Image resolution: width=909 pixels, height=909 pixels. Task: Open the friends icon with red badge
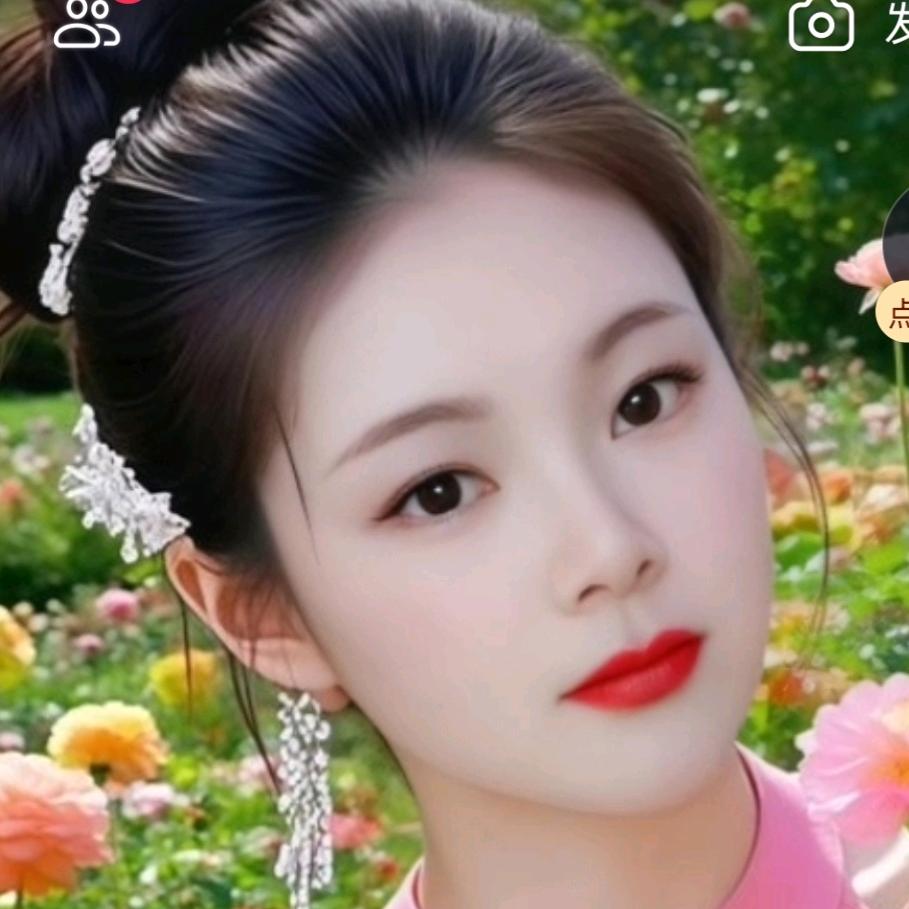[86, 24]
